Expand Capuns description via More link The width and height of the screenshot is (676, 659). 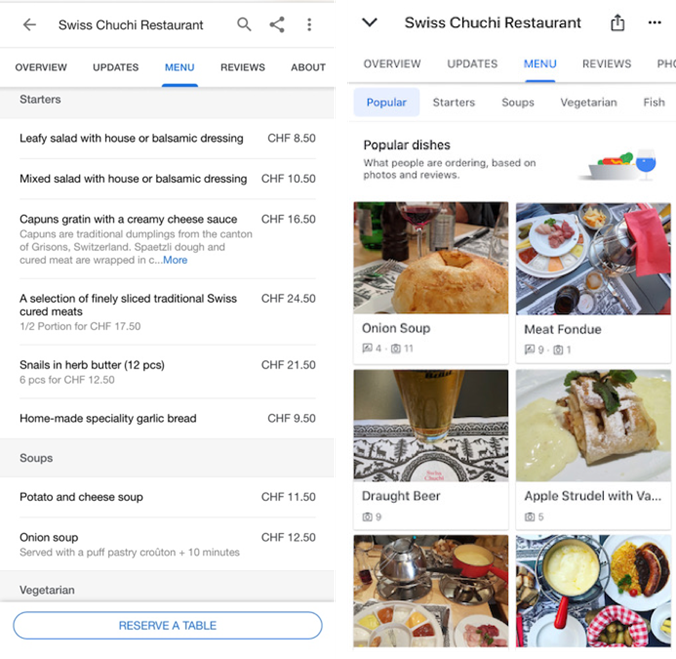tap(175, 260)
